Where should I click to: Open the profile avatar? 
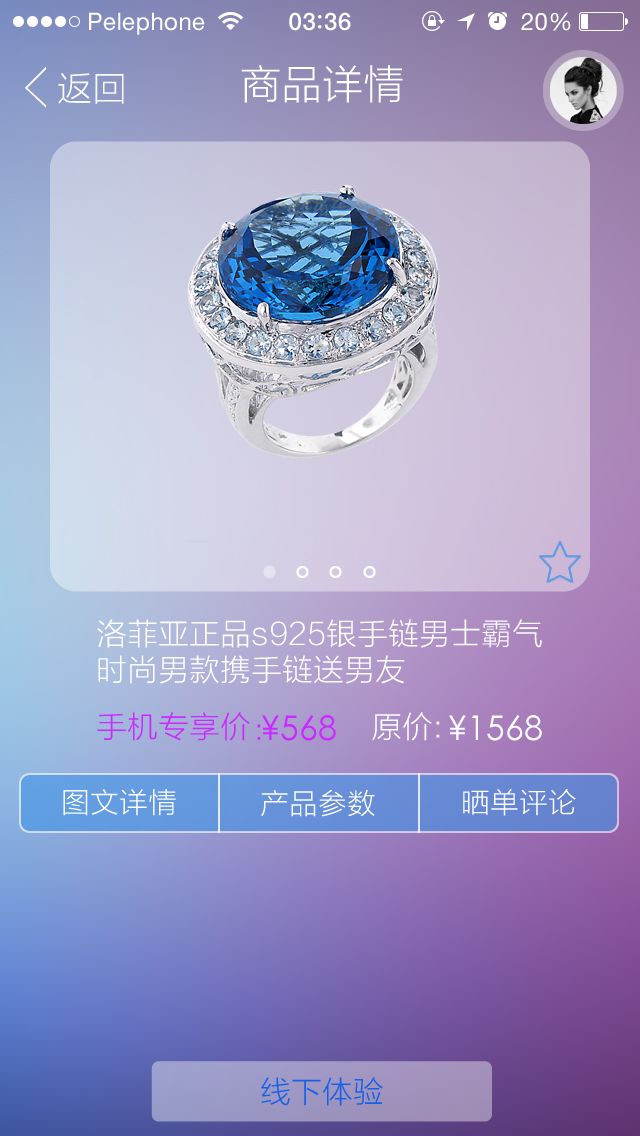tap(583, 90)
